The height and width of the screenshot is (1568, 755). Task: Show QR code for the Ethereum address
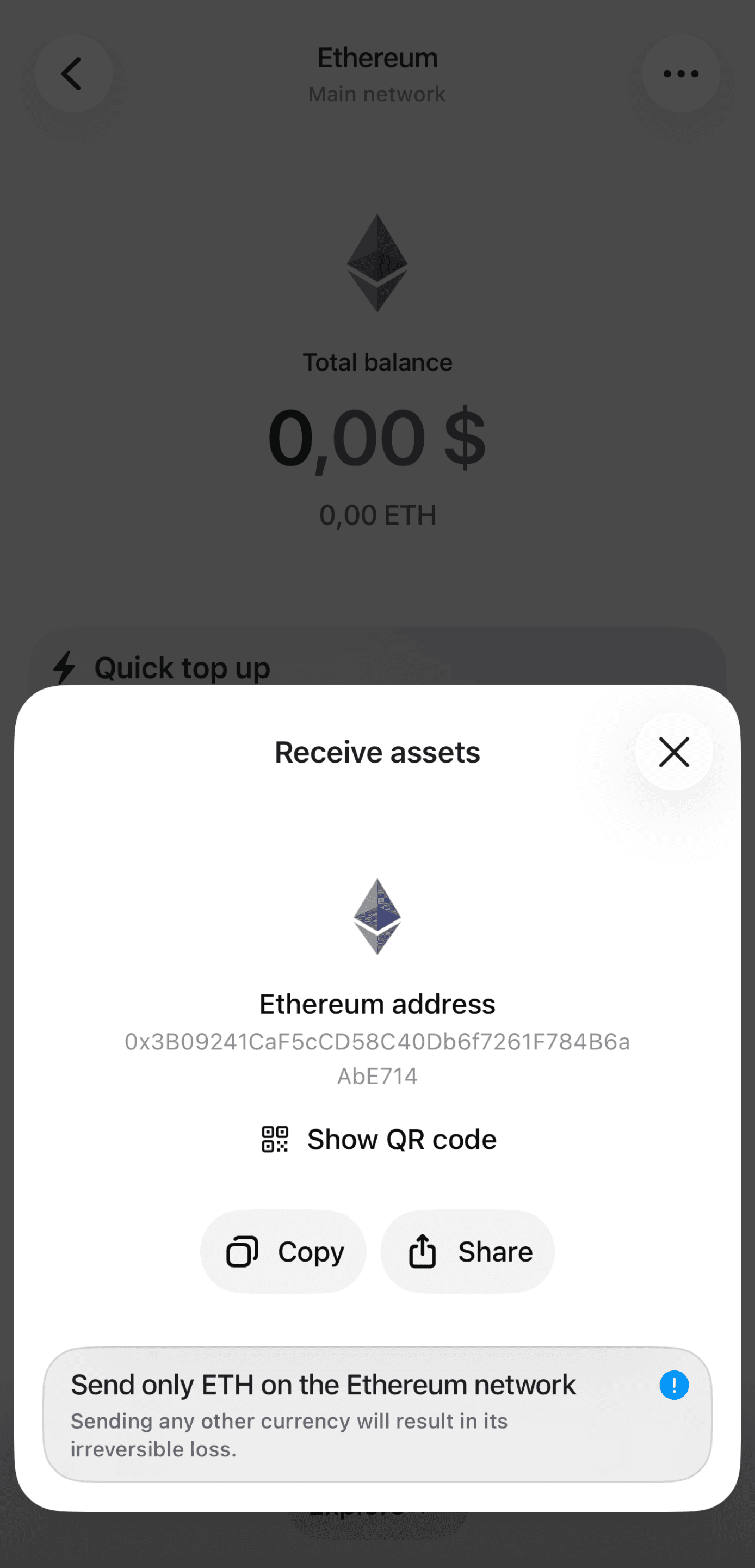coord(379,1139)
